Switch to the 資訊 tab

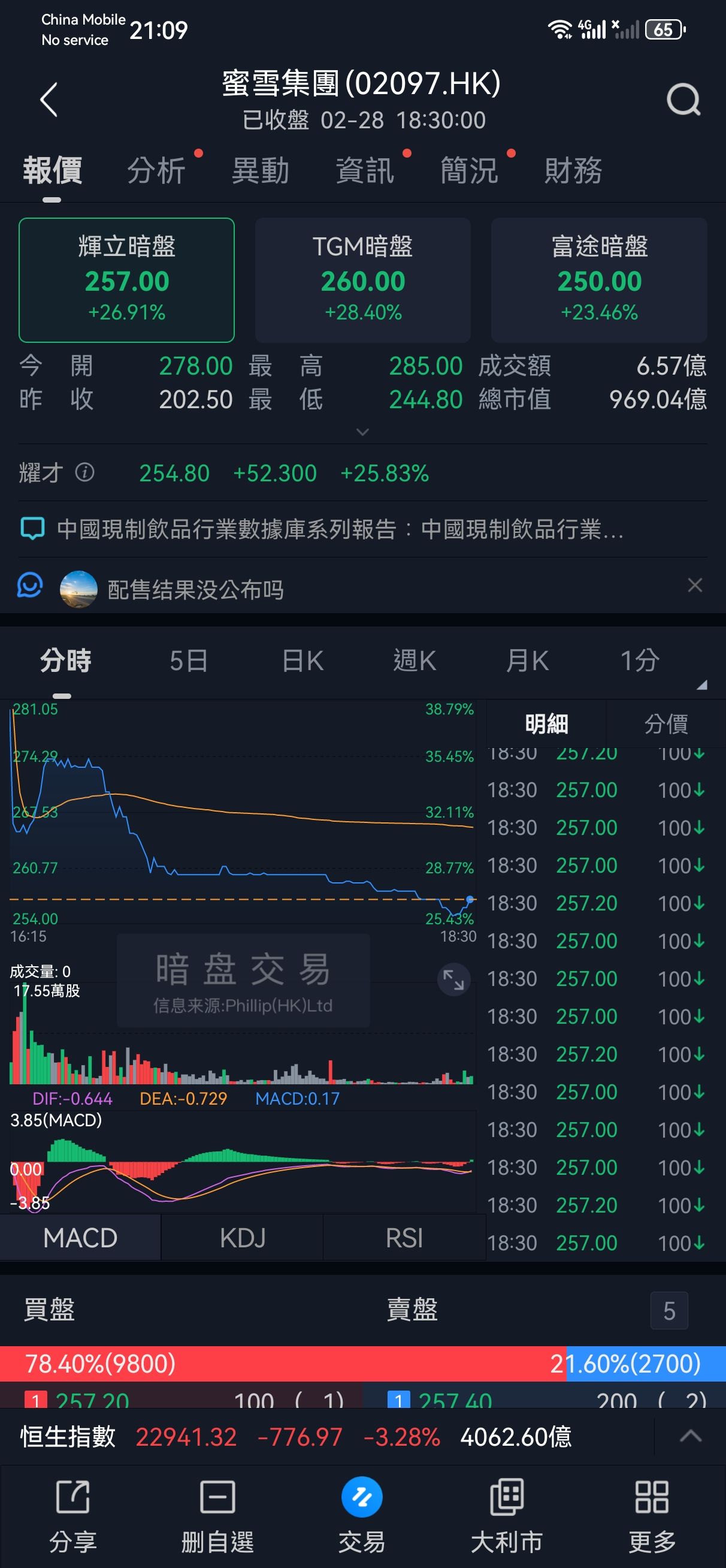point(365,170)
